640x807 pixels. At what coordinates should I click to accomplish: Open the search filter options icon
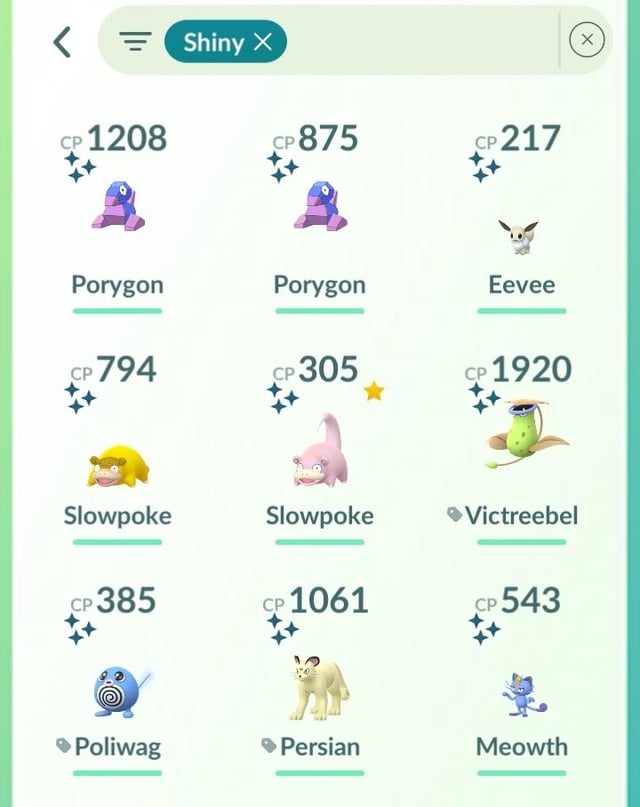tap(135, 41)
